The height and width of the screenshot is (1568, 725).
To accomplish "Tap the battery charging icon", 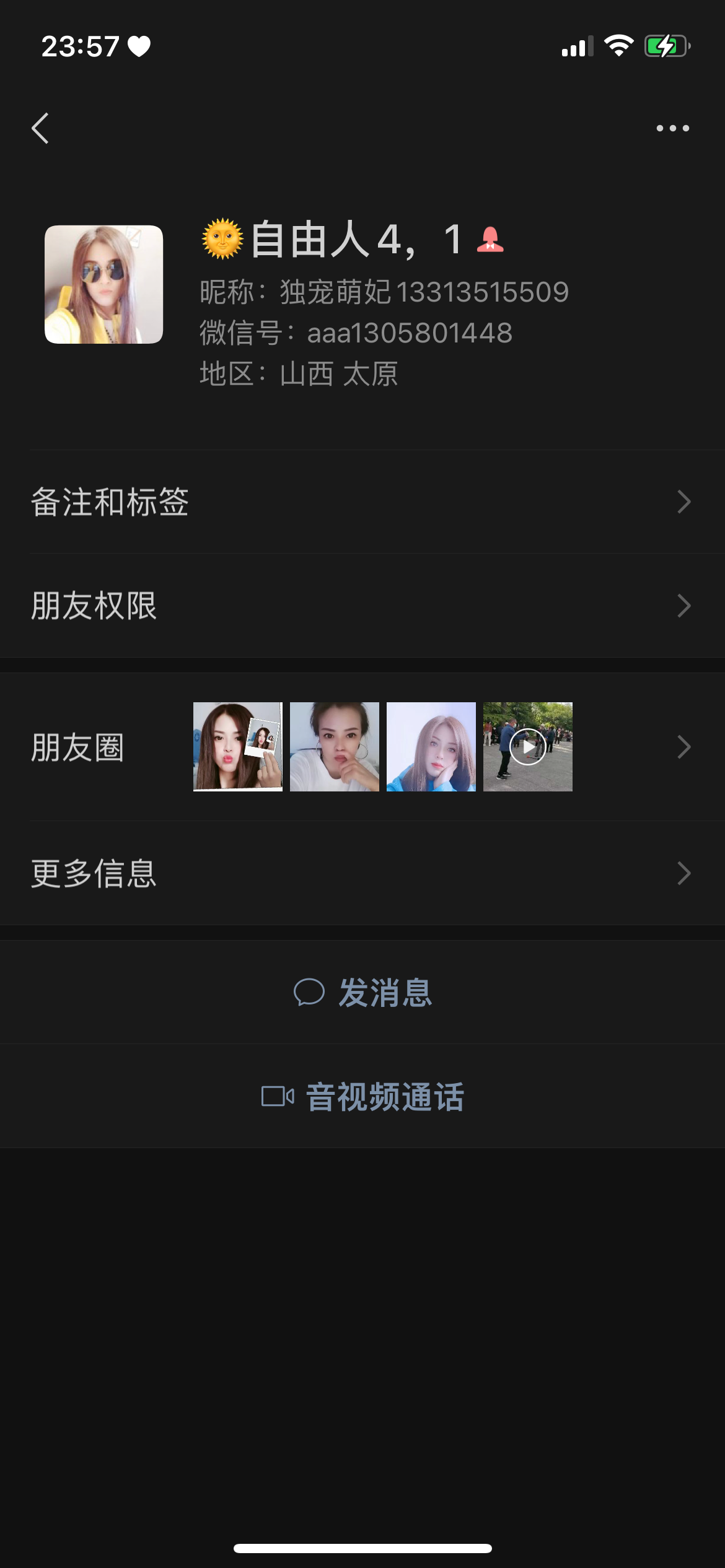I will [x=667, y=45].
